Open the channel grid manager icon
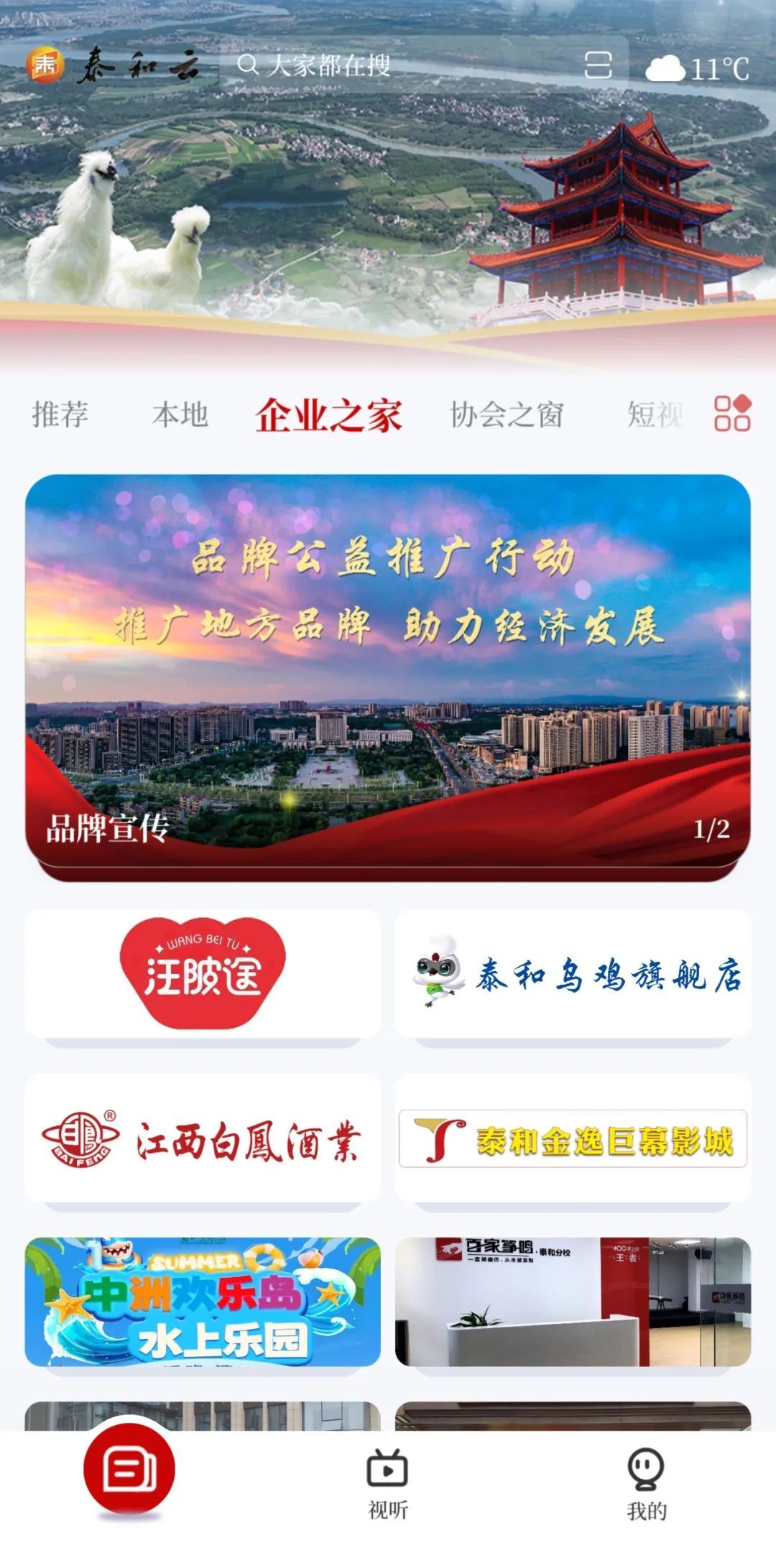The image size is (776, 1568). click(x=732, y=413)
